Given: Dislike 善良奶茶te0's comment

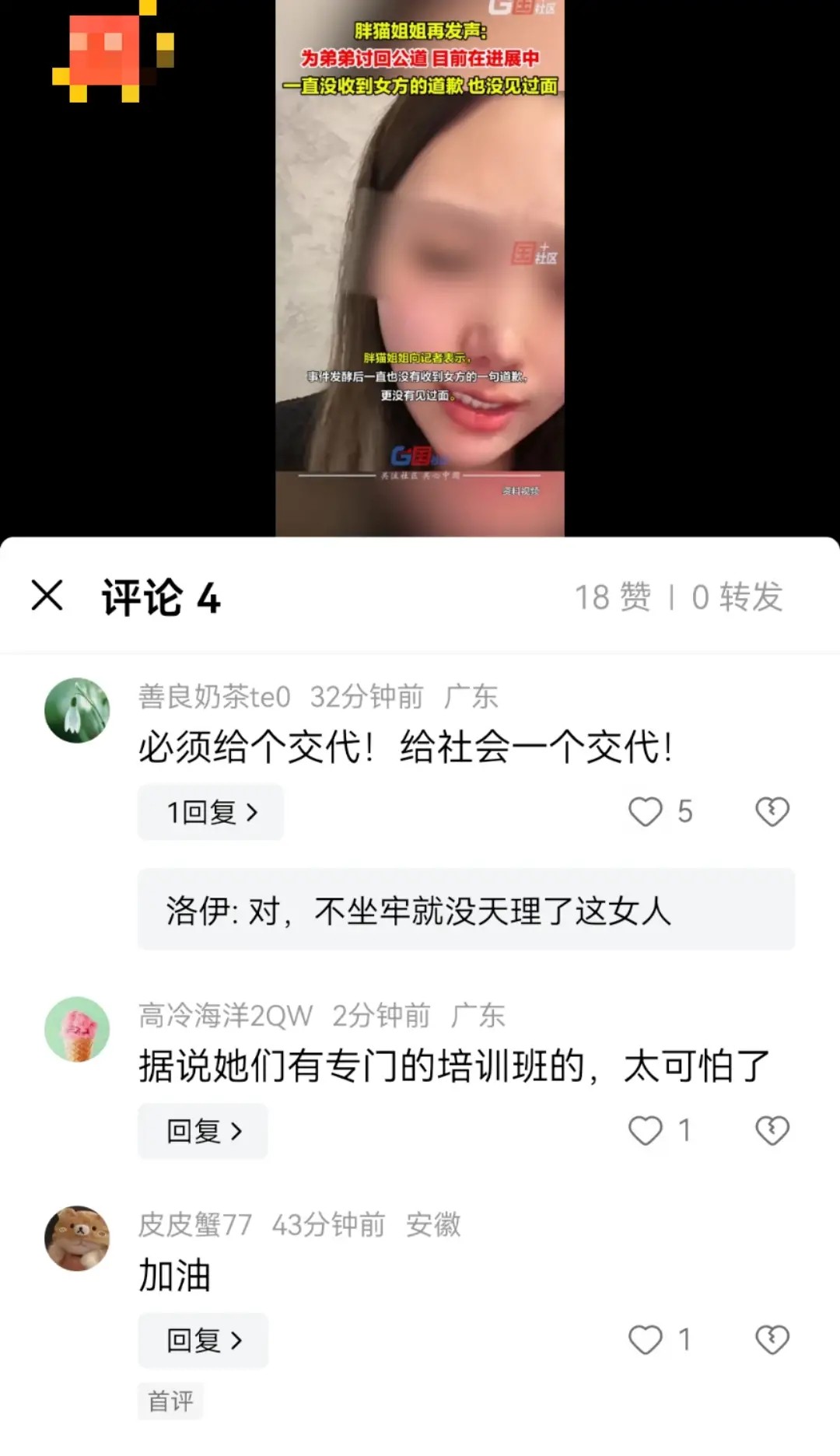Looking at the screenshot, I should pyautogui.click(x=772, y=811).
